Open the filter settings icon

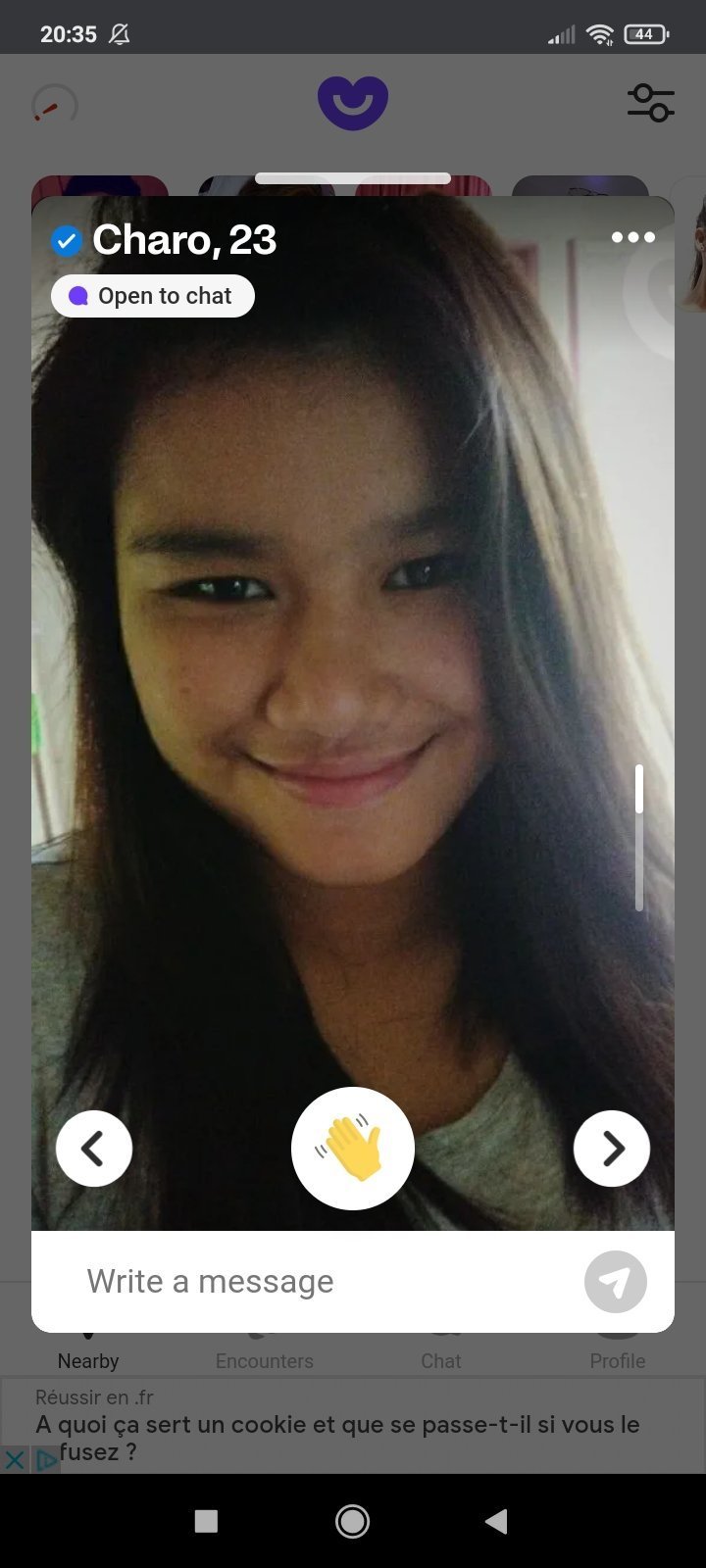coord(651,102)
